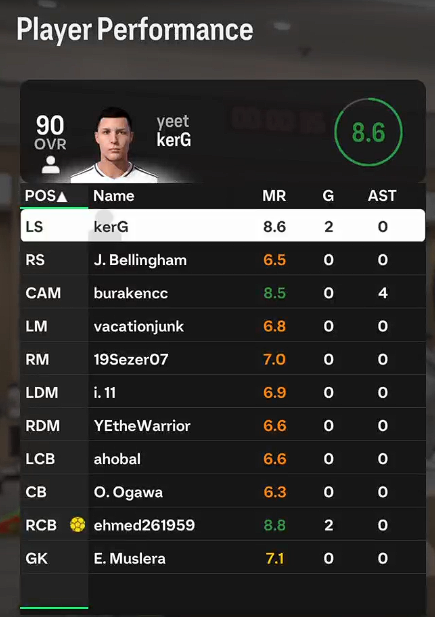Choose the LDM player i. 11
This screenshot has height=617, width=435.
click(223, 392)
